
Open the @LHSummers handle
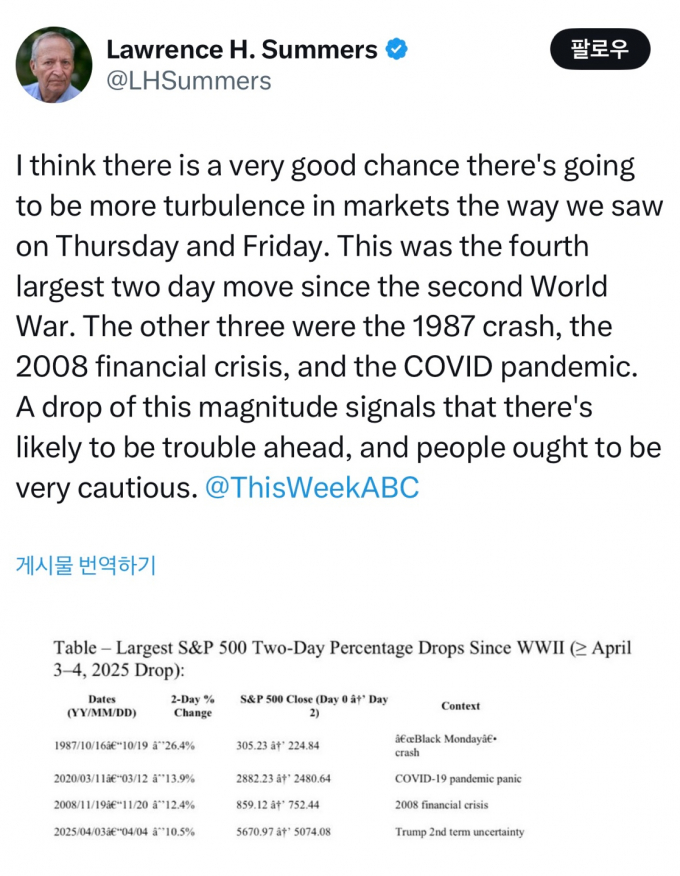tap(189, 81)
